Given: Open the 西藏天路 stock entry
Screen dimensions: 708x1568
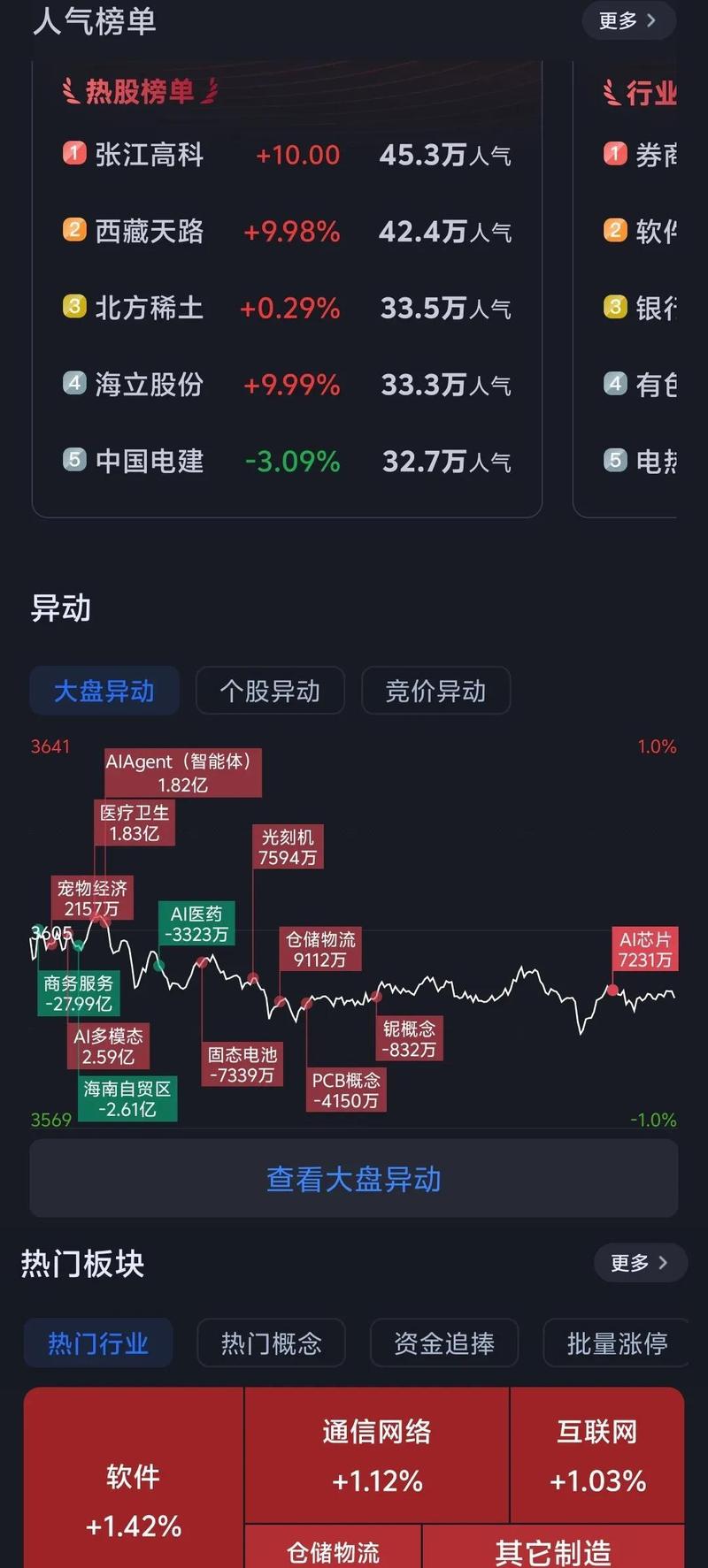Looking at the screenshot, I should [x=151, y=232].
